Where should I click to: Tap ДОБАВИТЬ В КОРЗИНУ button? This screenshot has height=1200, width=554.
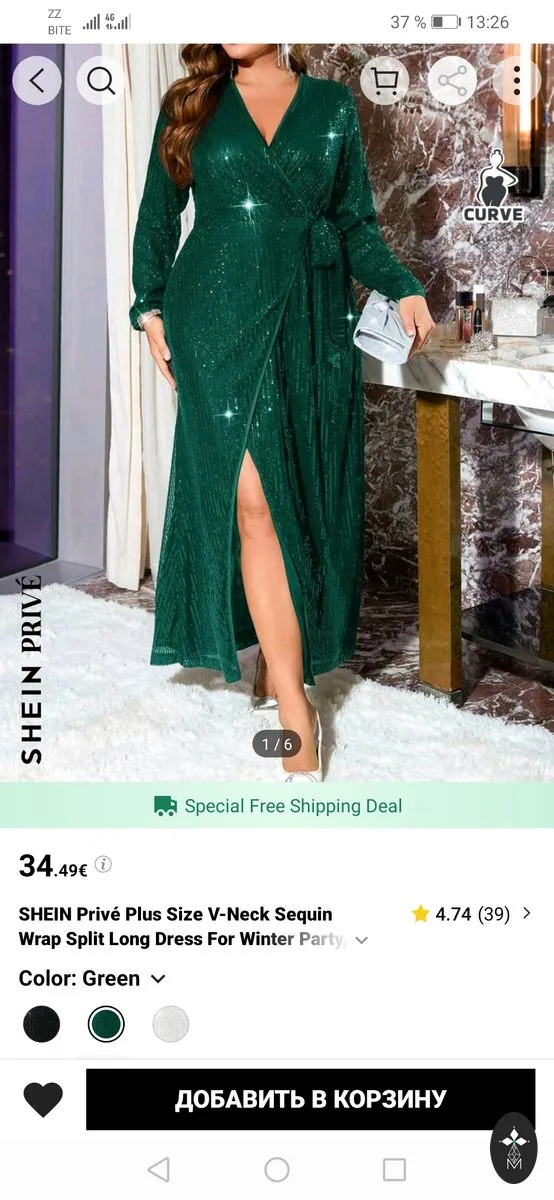pyautogui.click(x=310, y=1099)
